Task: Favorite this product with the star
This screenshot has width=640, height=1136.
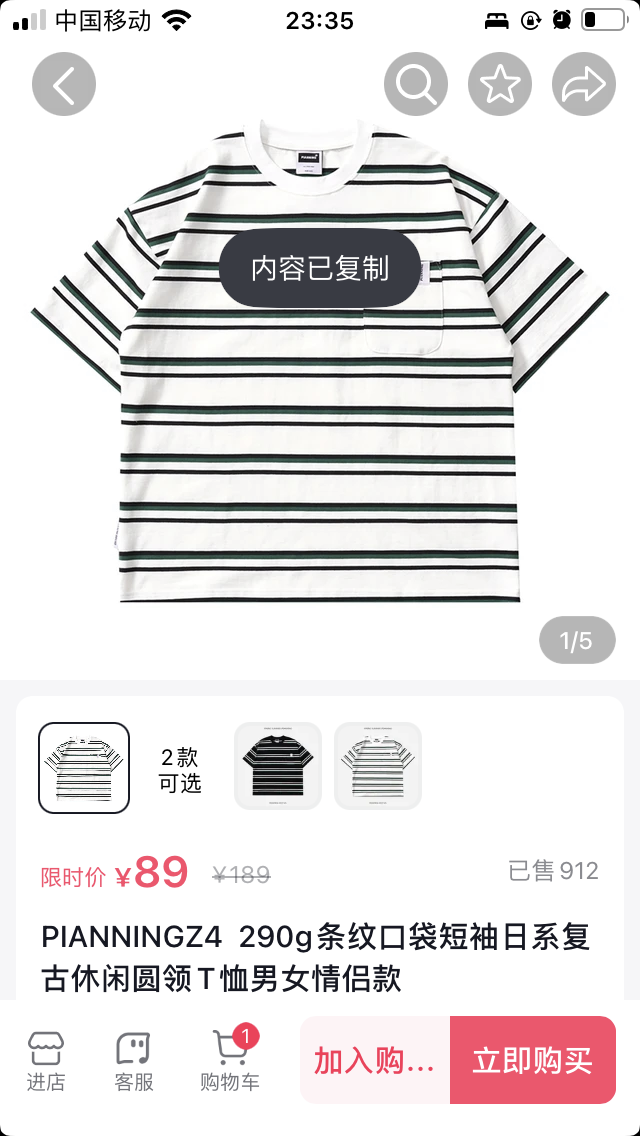Action: [x=500, y=84]
